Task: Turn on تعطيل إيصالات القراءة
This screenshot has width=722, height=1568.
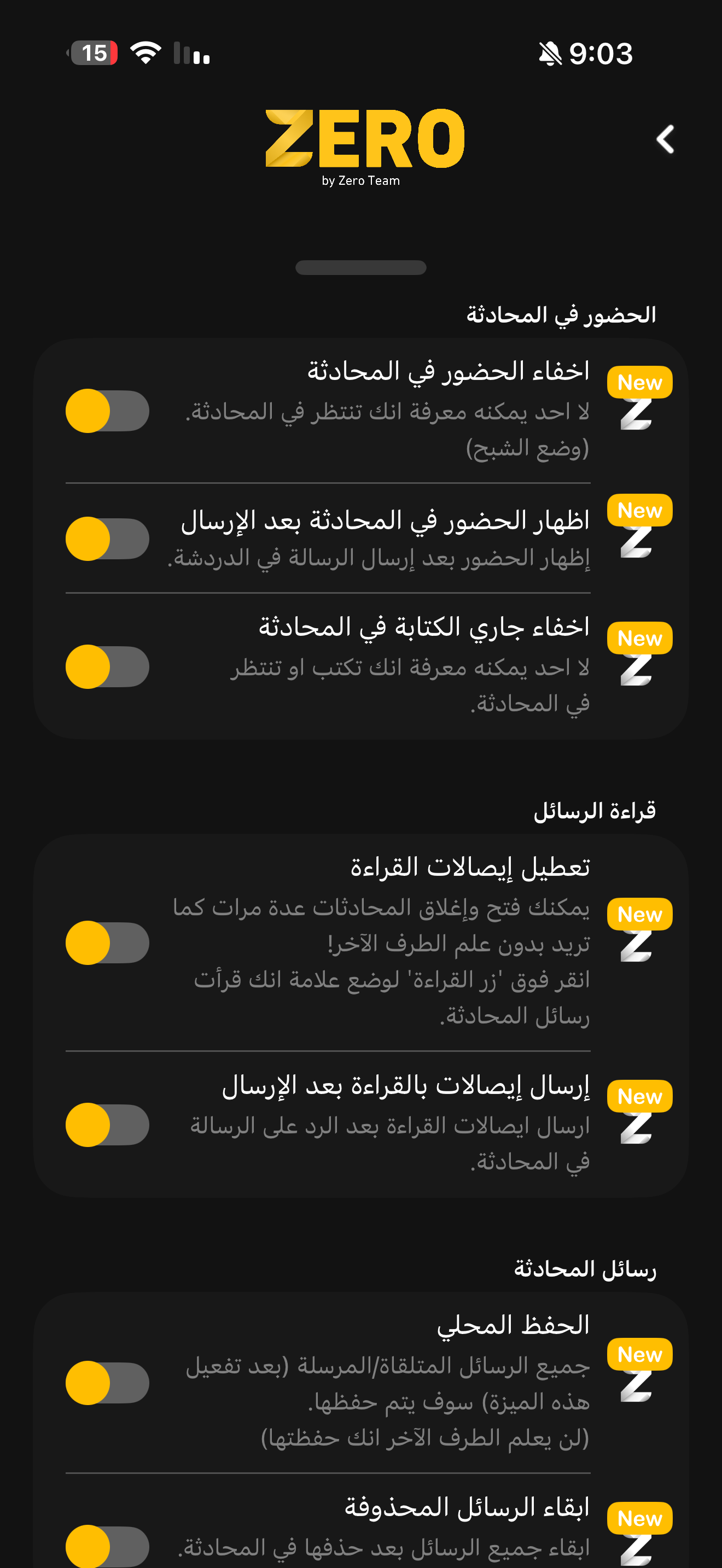Action: 107,943
